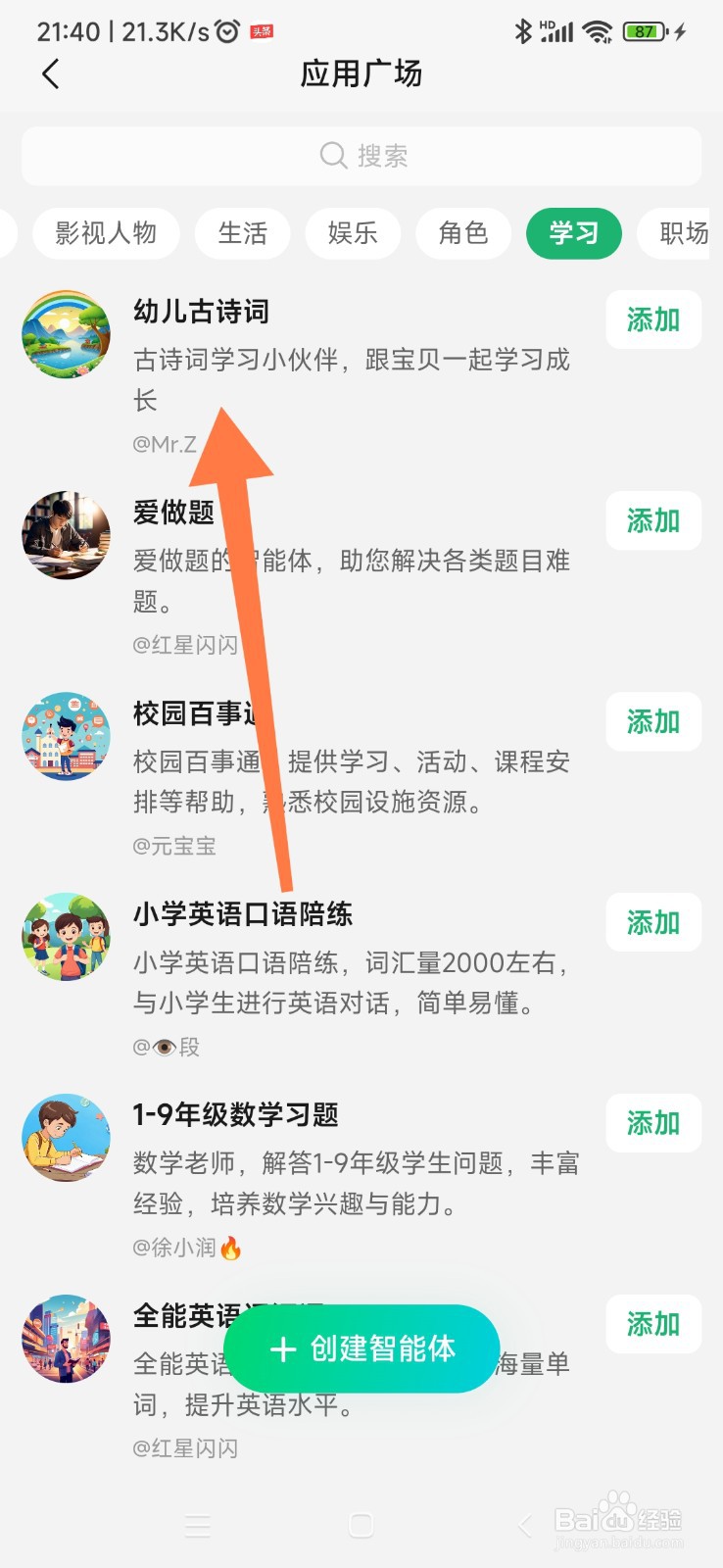This screenshot has height=1568, width=723.
Task: Tap 创建智能体 to create an agent
Action: coord(361,1349)
